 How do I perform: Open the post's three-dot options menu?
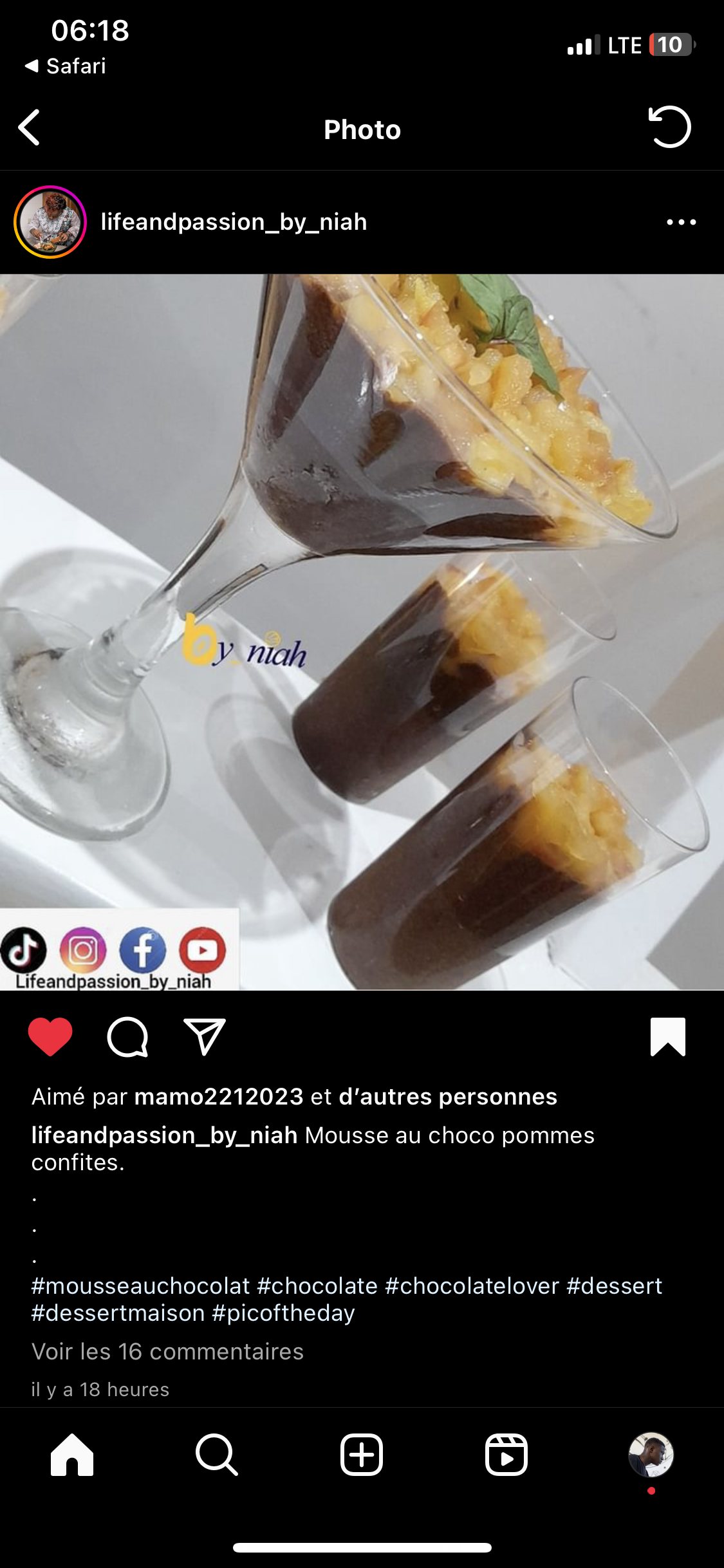681,222
